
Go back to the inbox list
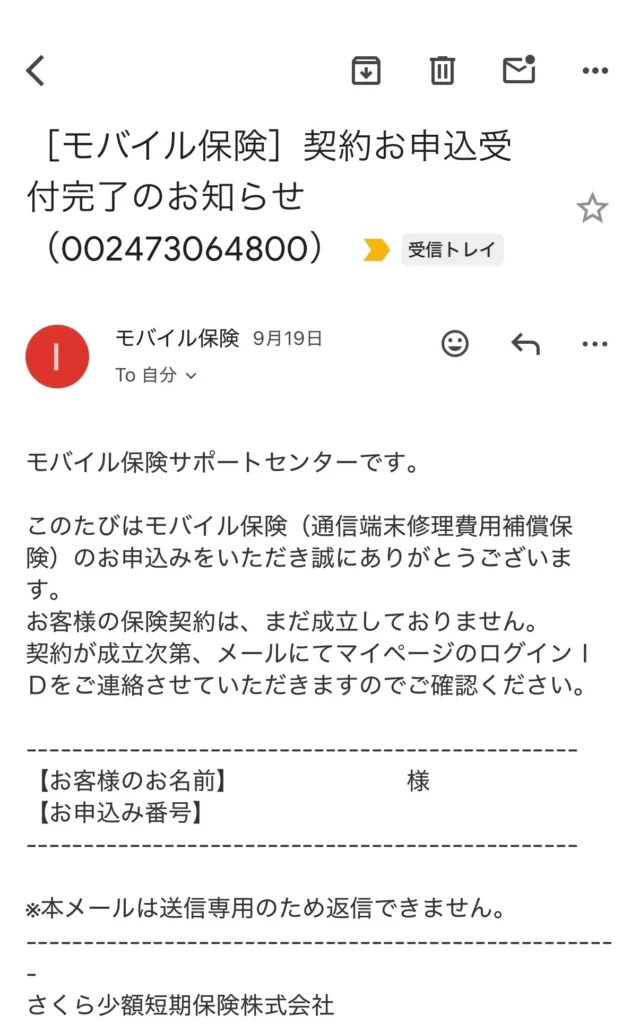click(36, 71)
